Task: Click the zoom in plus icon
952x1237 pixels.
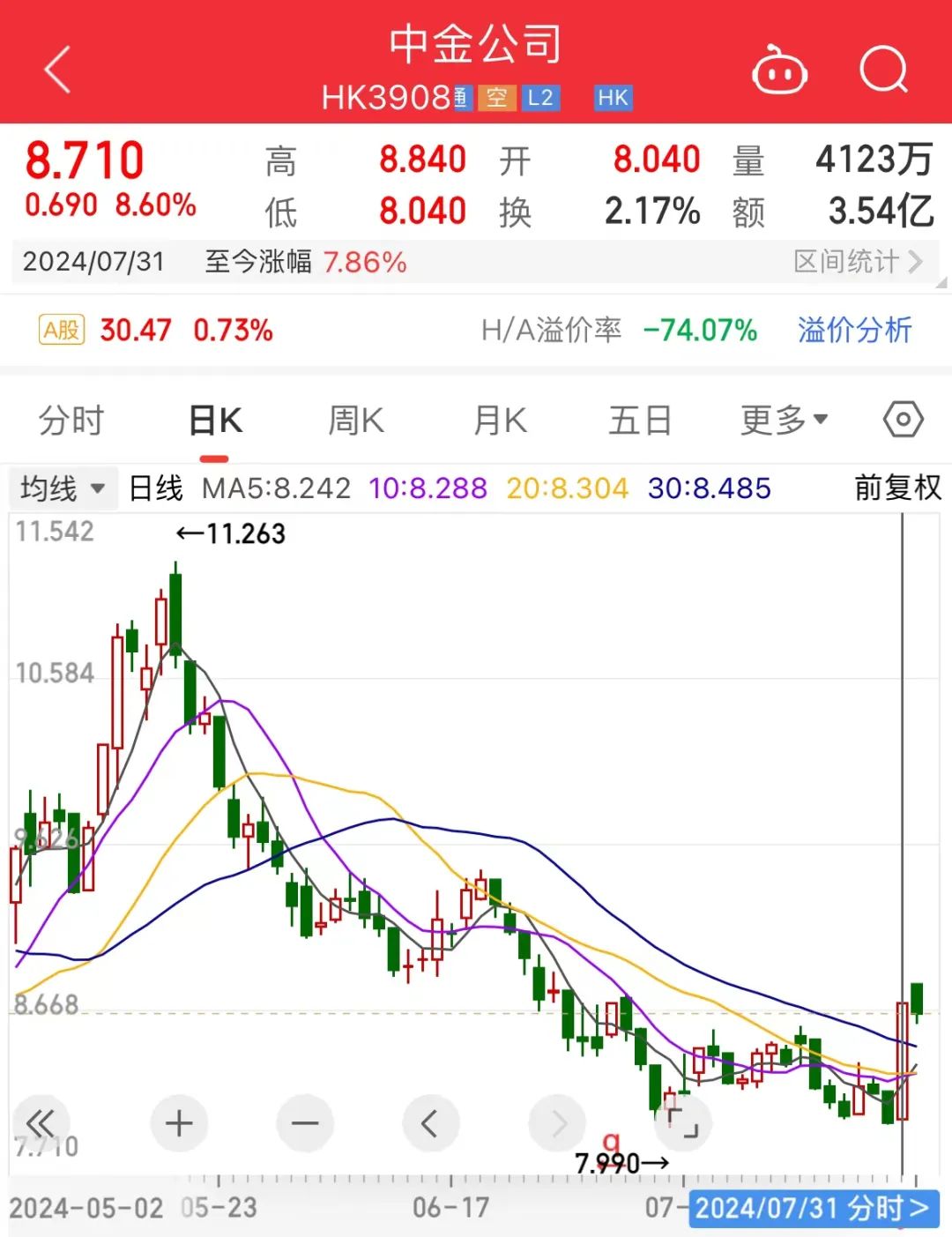Action: pos(178,1123)
